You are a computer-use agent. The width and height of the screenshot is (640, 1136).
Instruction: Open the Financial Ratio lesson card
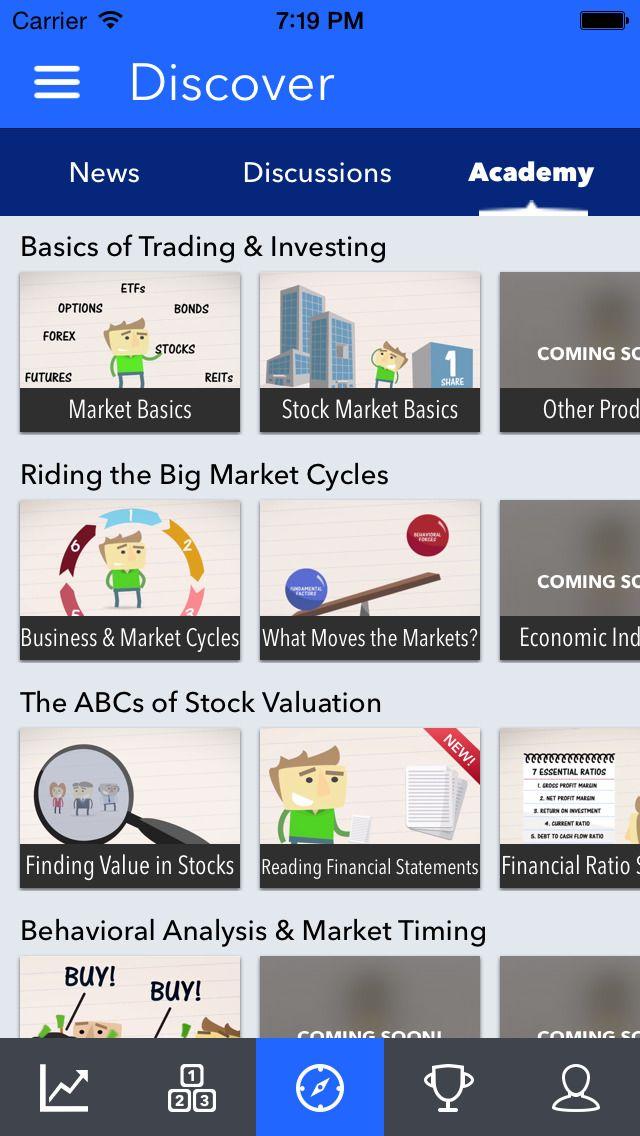click(x=570, y=808)
